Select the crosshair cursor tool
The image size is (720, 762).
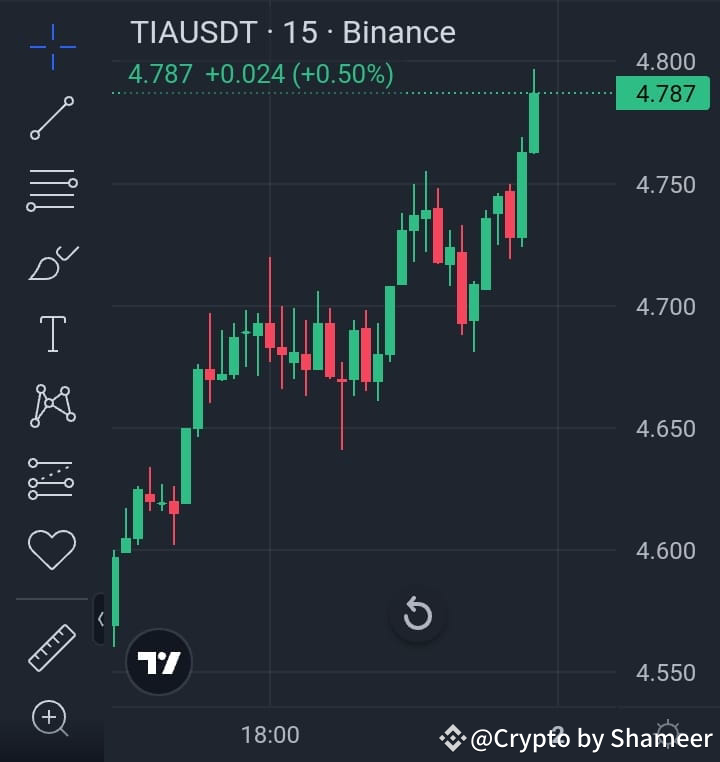pos(52,45)
